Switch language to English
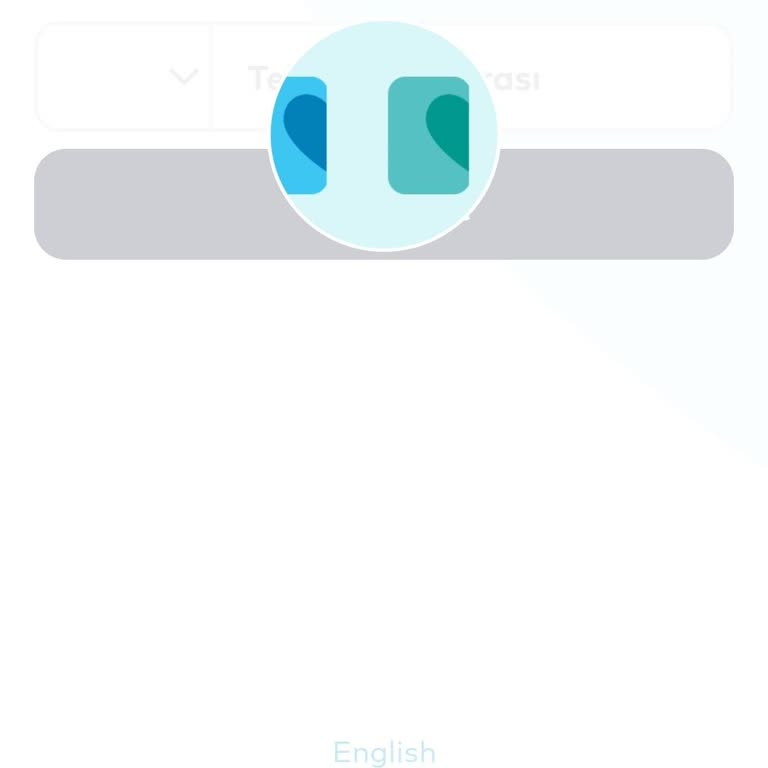Screen dimensions: 768x768 point(384,752)
